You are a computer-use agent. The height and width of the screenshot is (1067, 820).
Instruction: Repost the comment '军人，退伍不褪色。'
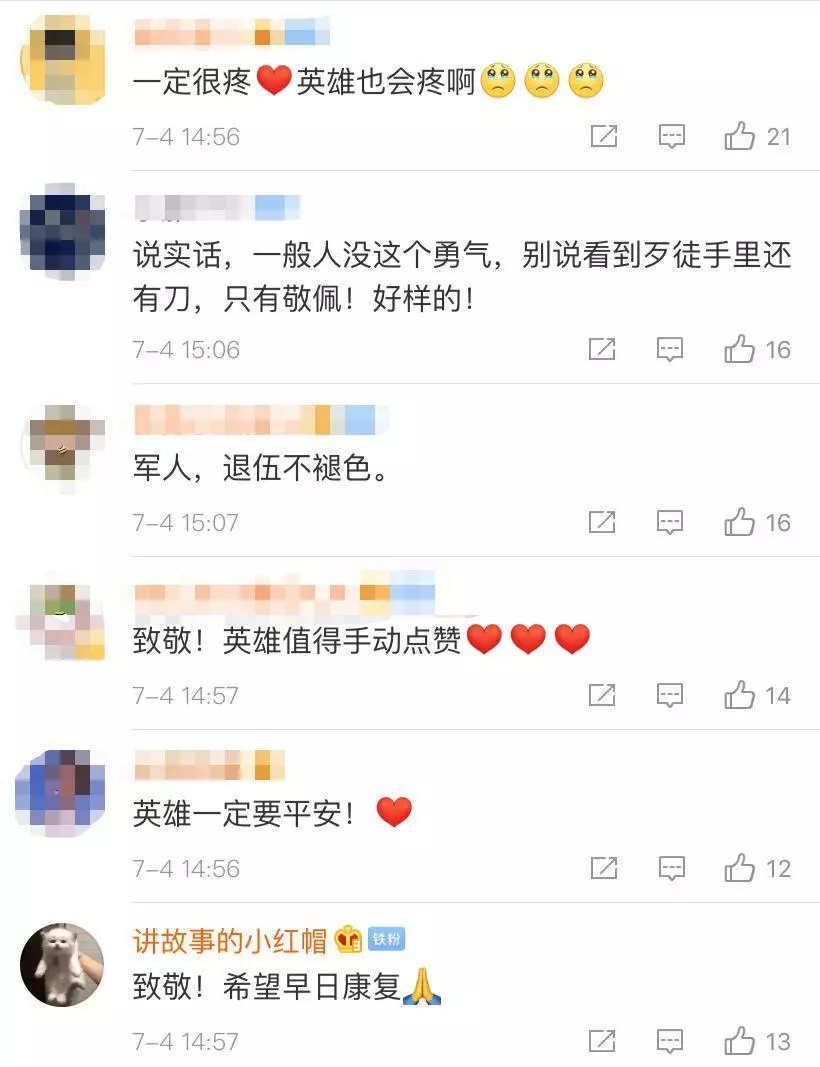tap(601, 522)
